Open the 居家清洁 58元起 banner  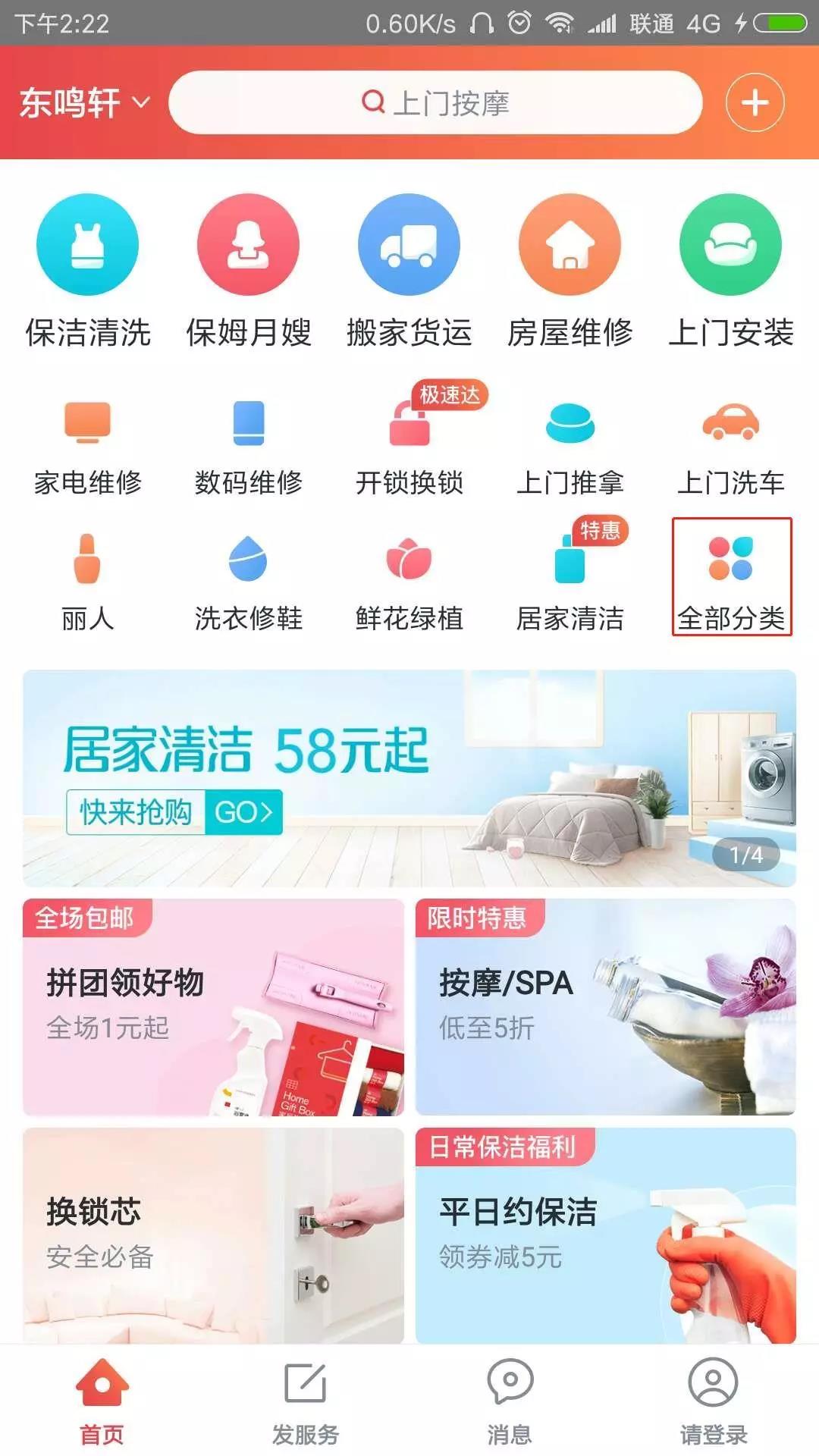(x=409, y=778)
